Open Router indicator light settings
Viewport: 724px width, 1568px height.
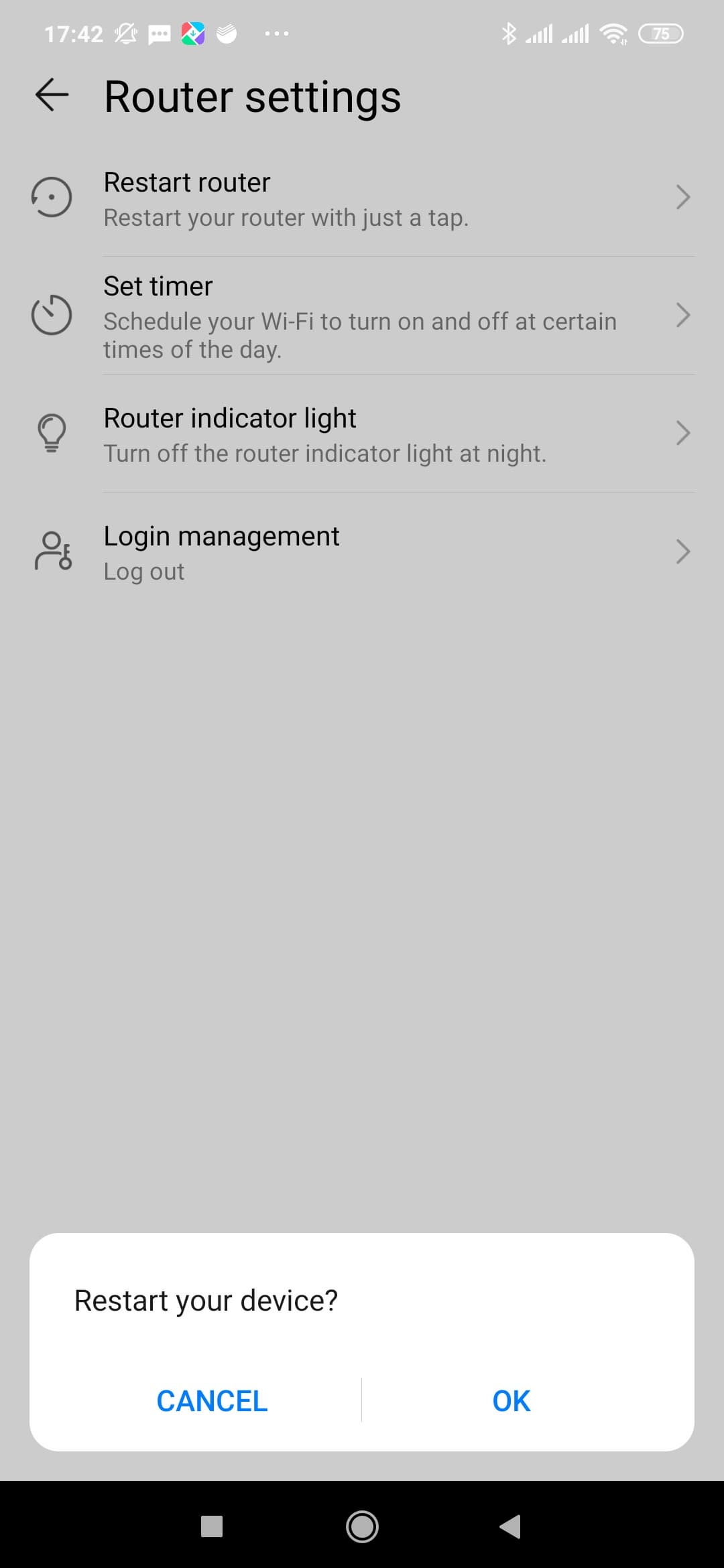362,434
